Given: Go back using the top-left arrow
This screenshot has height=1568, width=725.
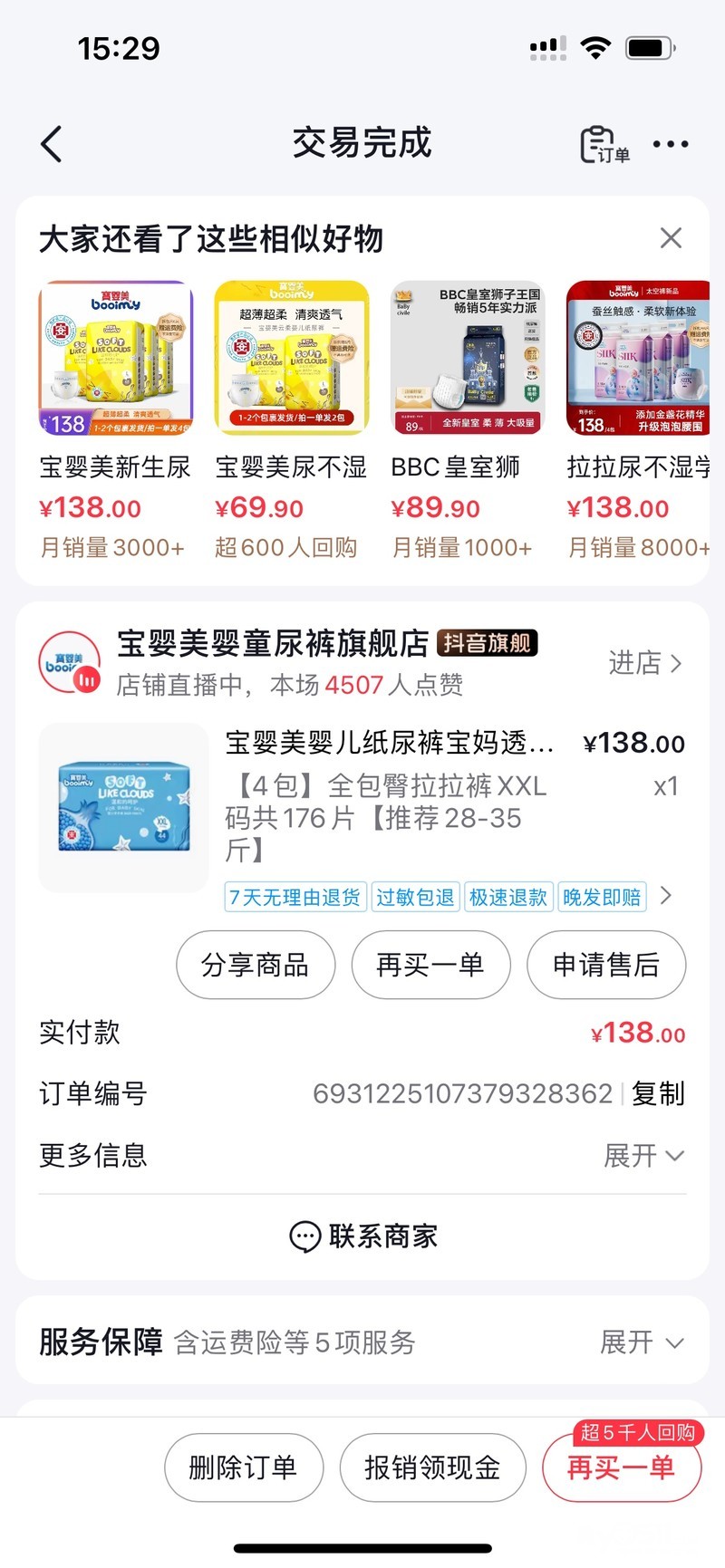Looking at the screenshot, I should tap(53, 144).
